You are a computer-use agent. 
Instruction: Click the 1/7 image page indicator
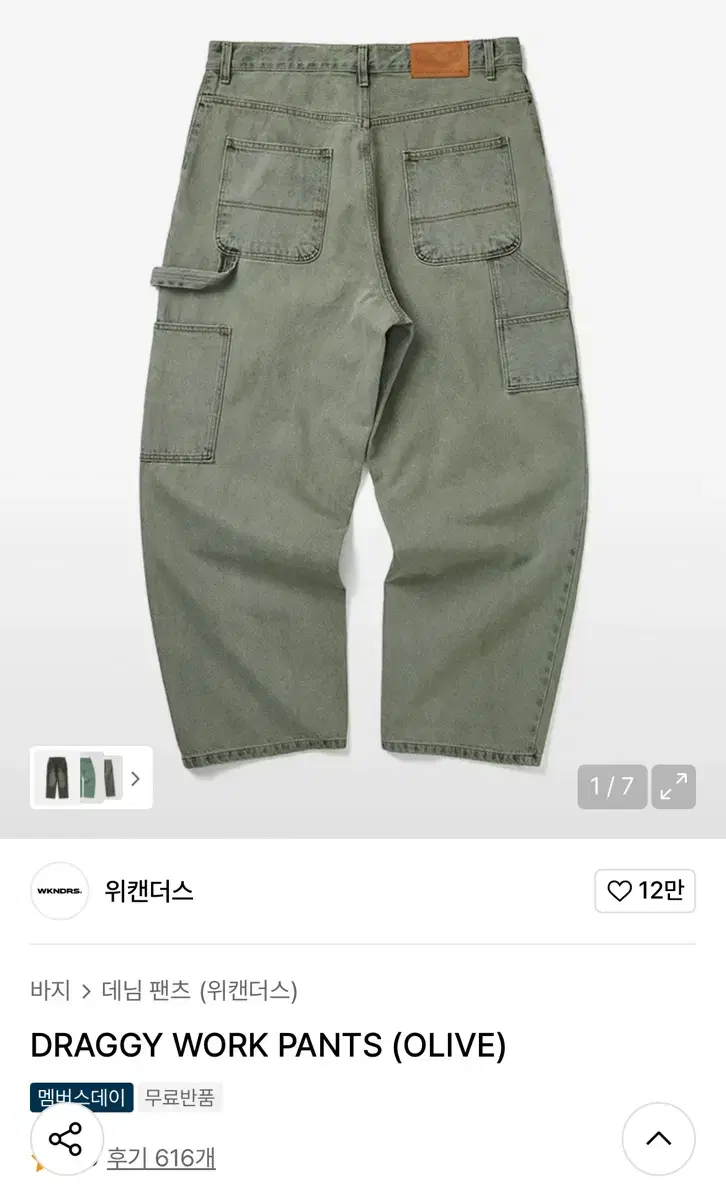tap(612, 787)
